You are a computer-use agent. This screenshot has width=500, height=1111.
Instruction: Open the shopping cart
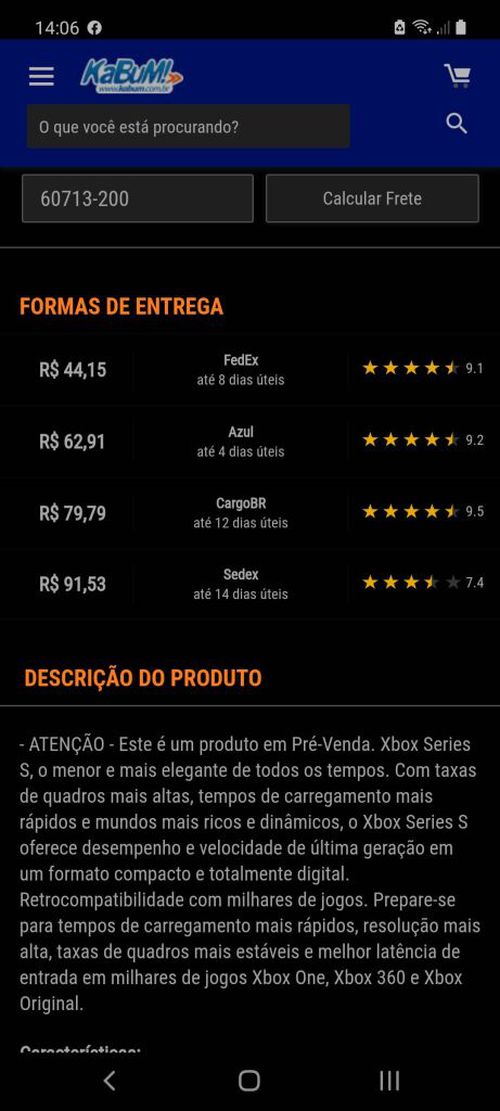(458, 76)
